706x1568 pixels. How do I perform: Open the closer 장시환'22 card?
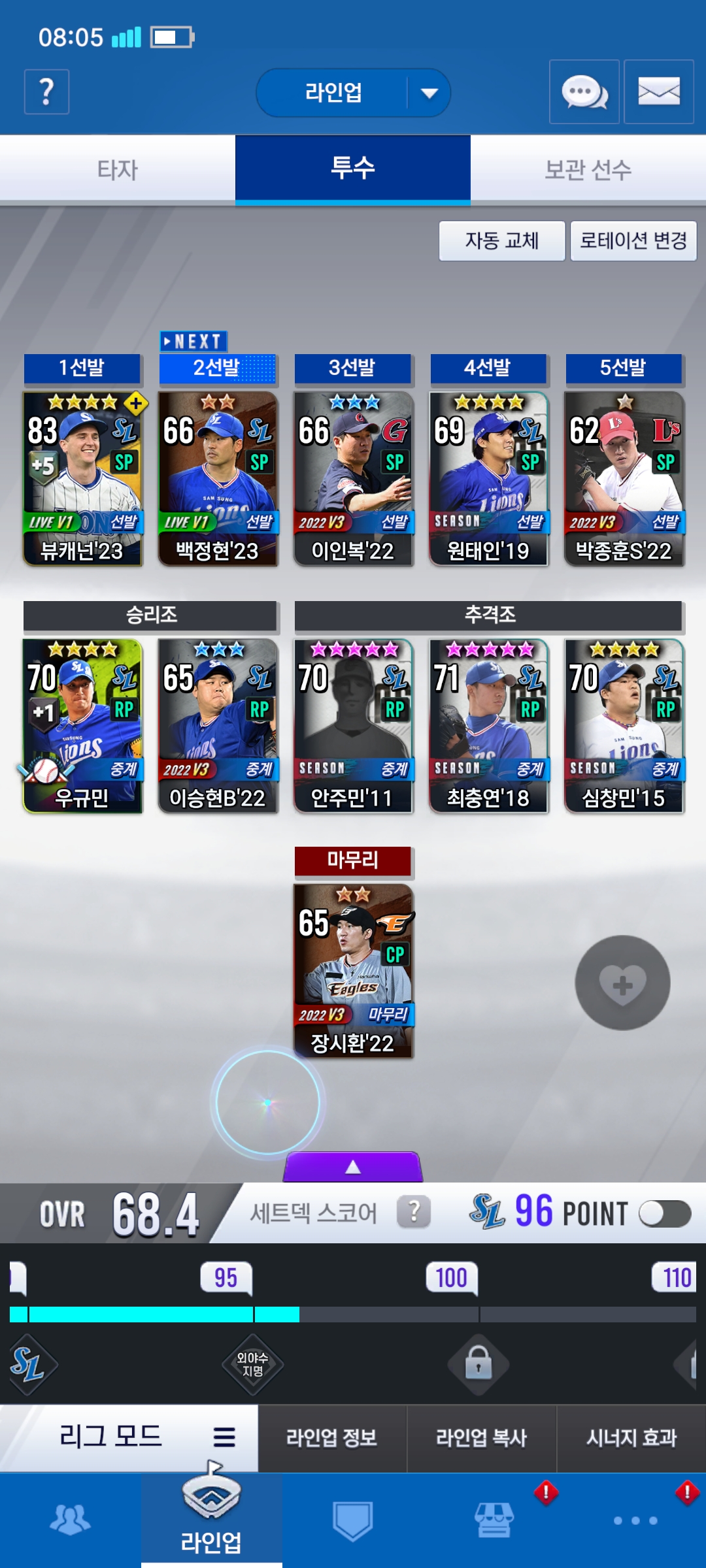pyautogui.click(x=353, y=972)
